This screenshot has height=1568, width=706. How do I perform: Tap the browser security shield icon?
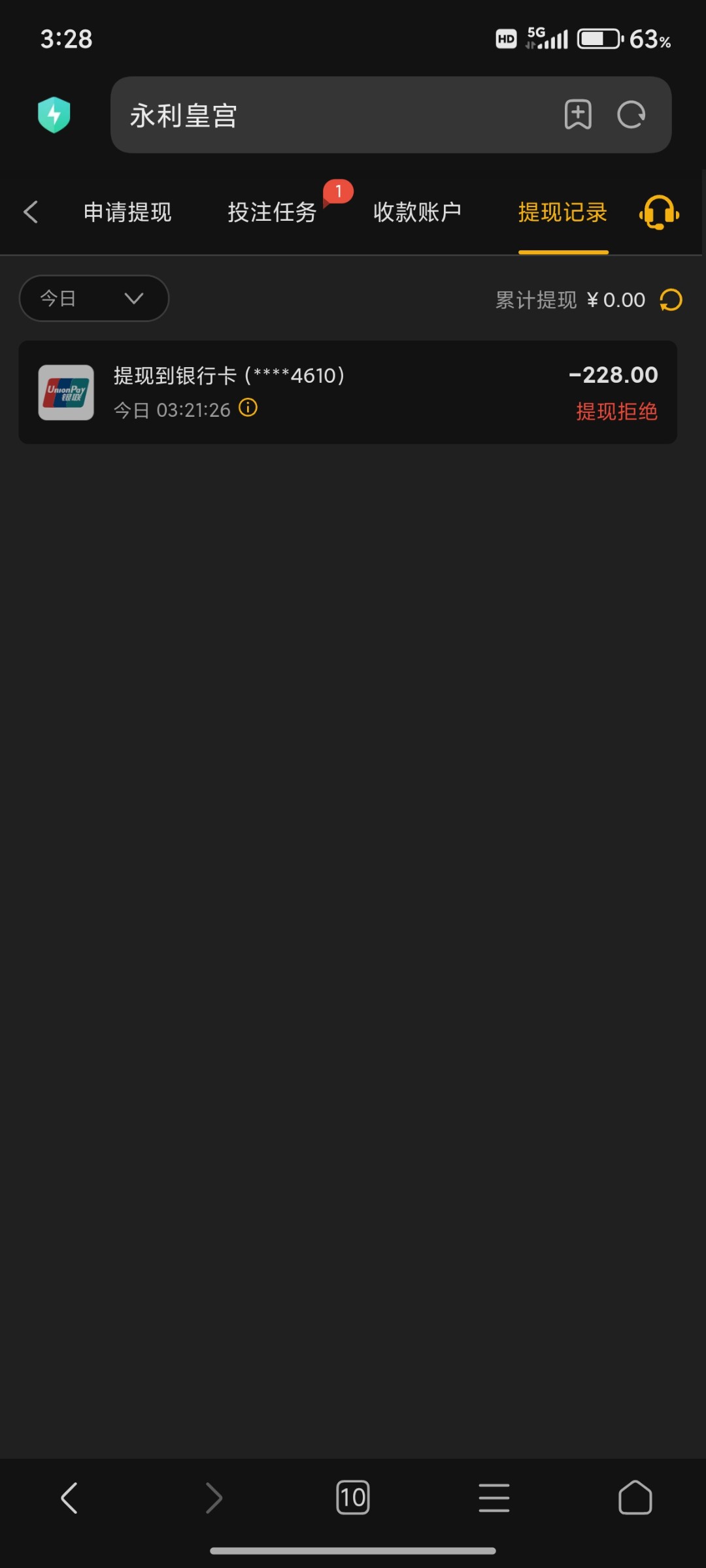tap(54, 115)
